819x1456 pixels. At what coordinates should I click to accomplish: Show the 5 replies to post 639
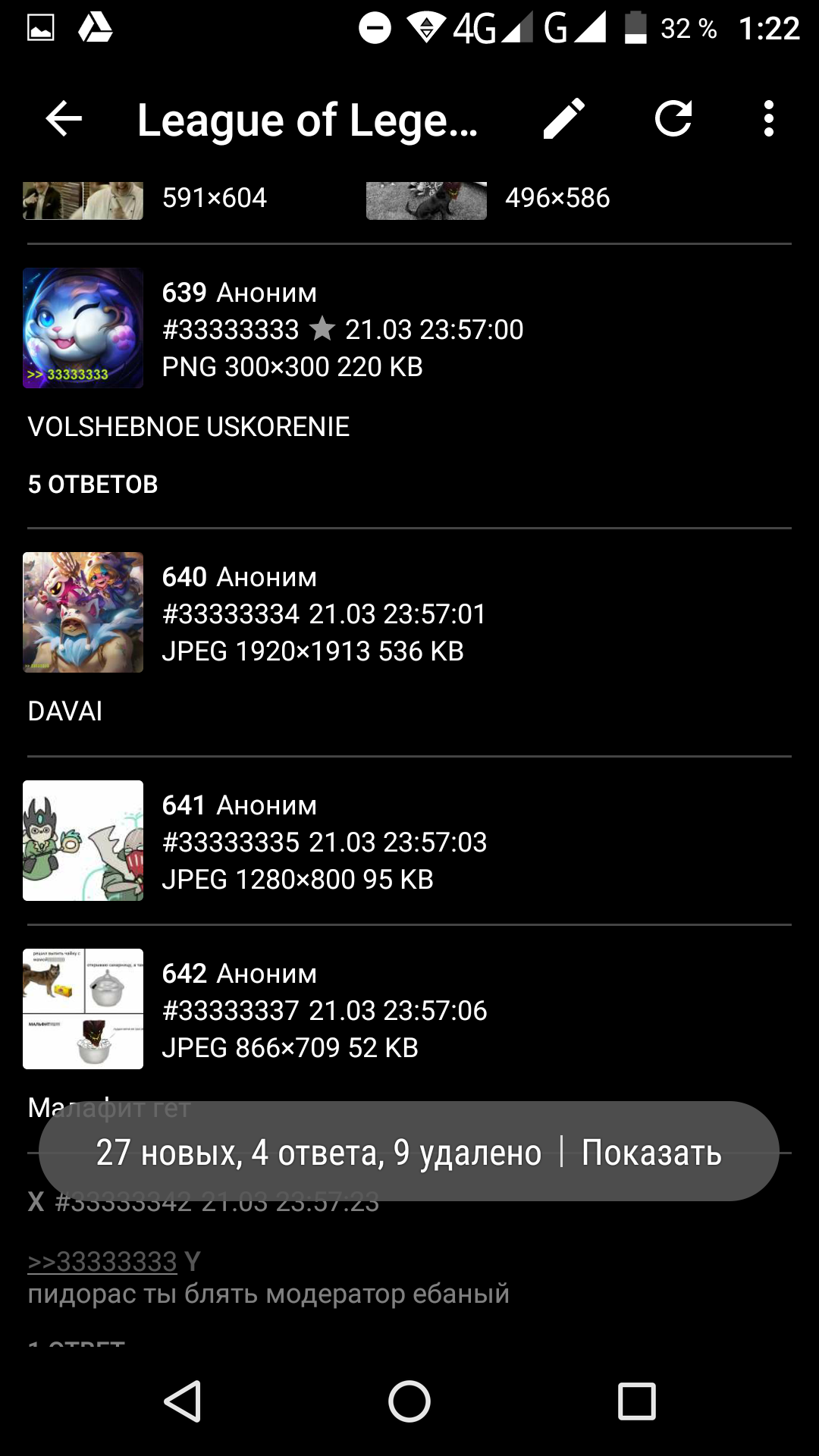(x=93, y=484)
